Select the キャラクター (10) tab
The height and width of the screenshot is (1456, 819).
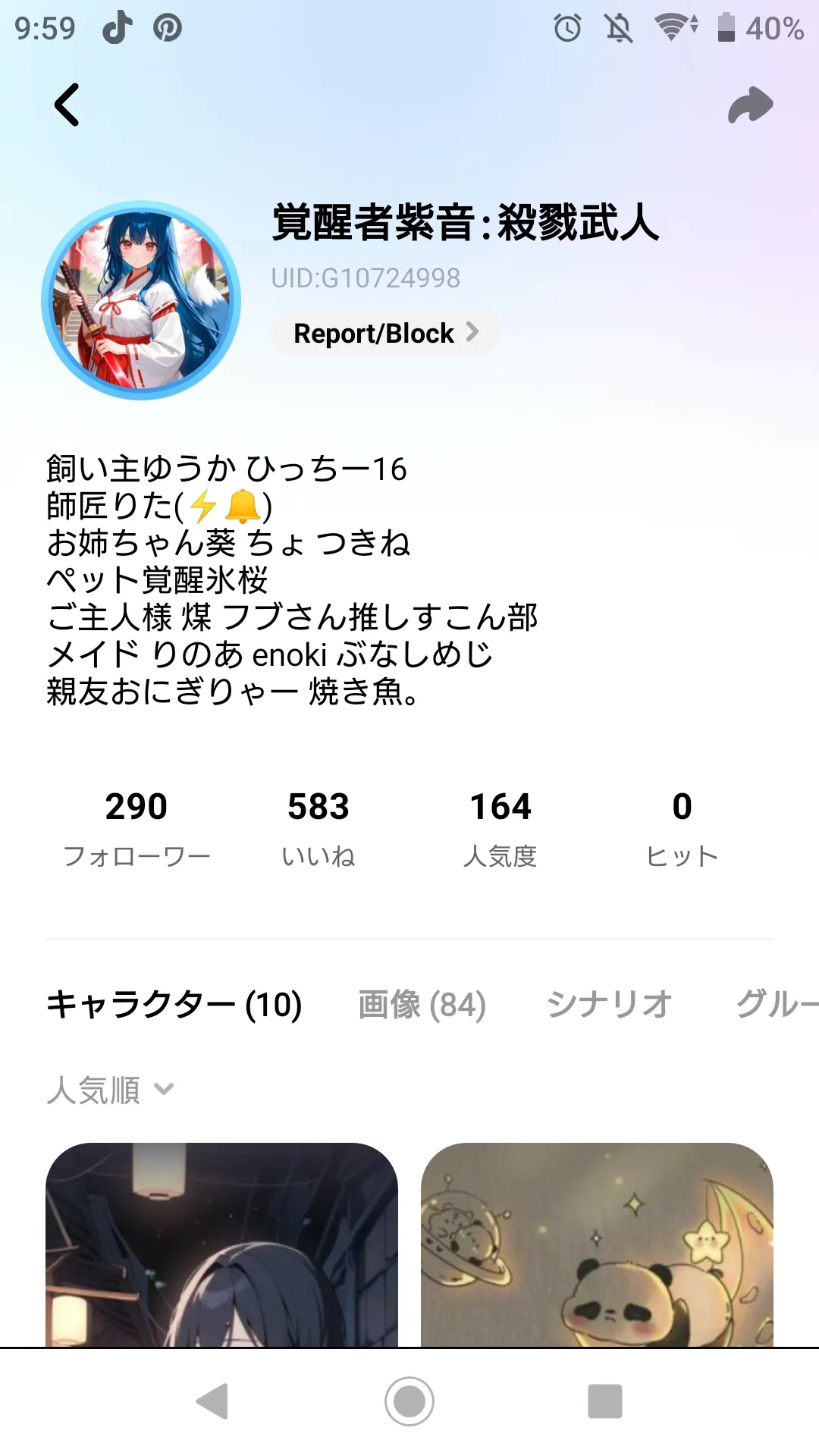[174, 1005]
